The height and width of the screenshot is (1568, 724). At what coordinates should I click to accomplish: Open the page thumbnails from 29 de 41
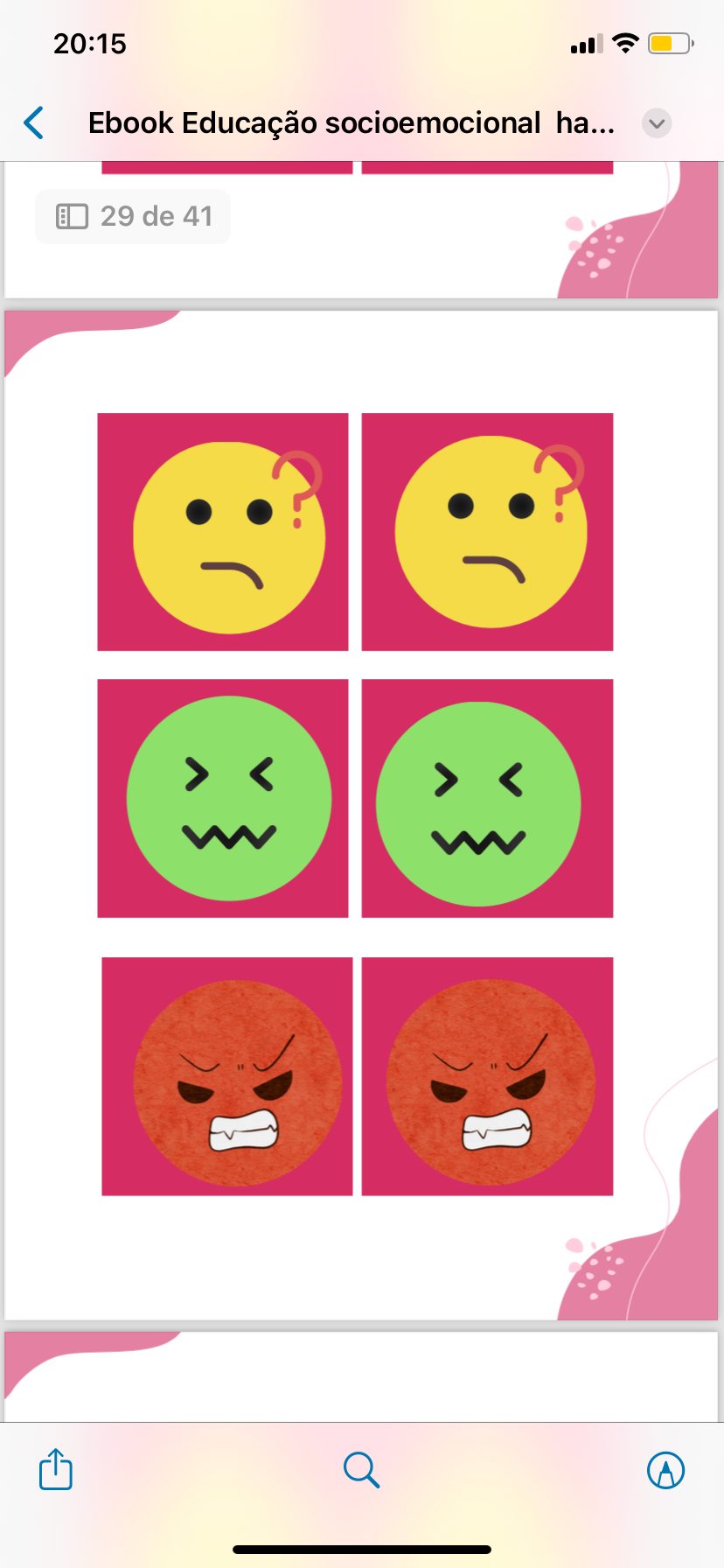[133, 216]
